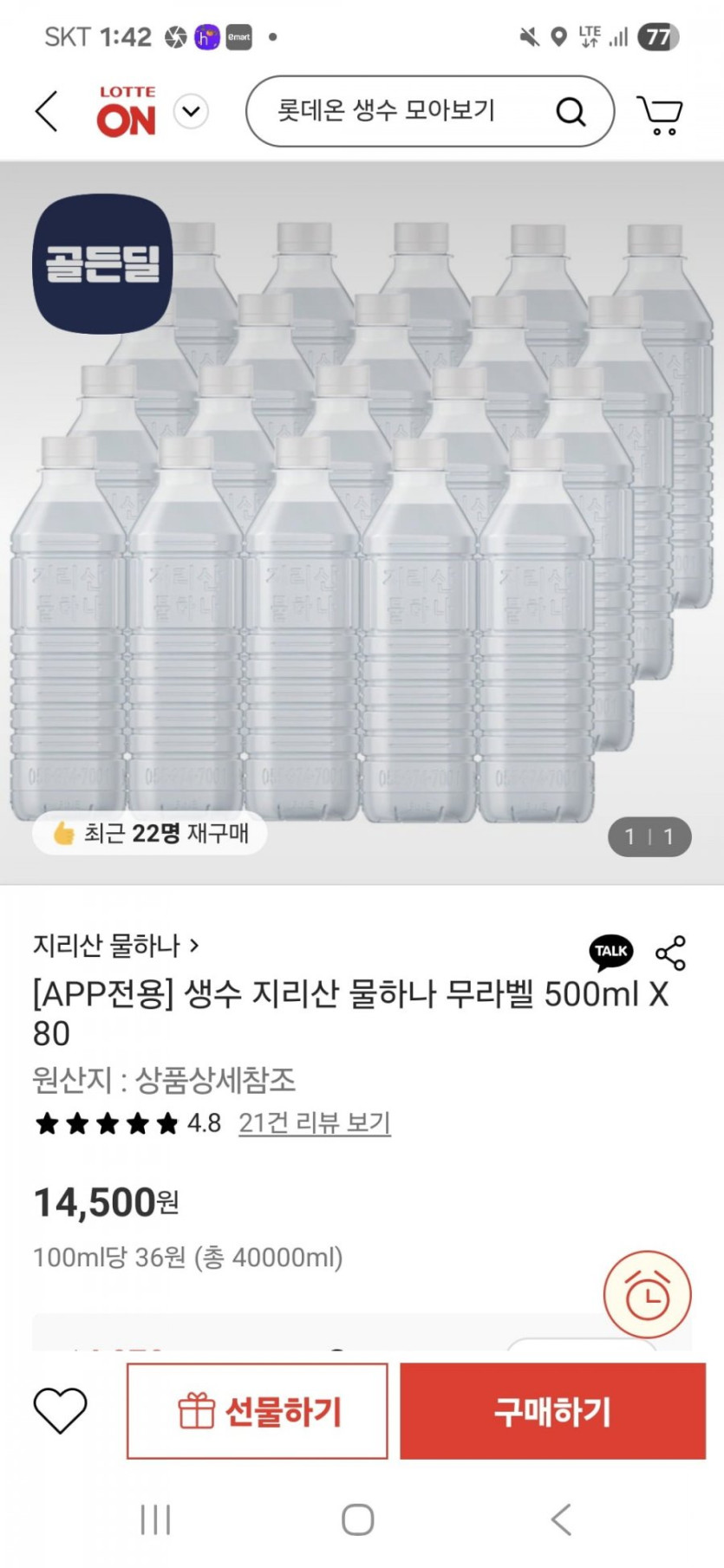Tap the system home button

(x=357, y=1519)
